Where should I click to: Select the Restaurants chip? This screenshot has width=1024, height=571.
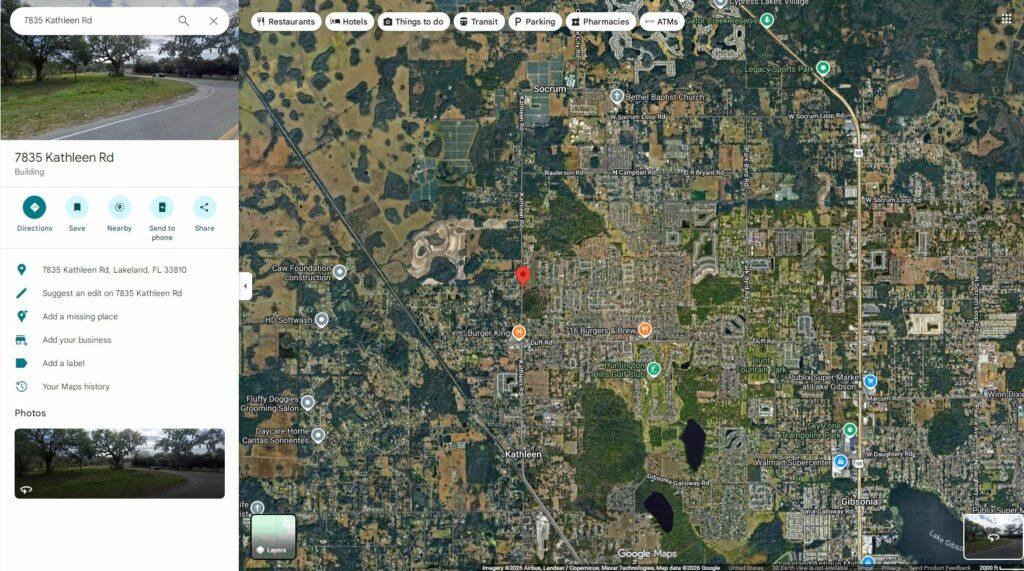pos(286,21)
